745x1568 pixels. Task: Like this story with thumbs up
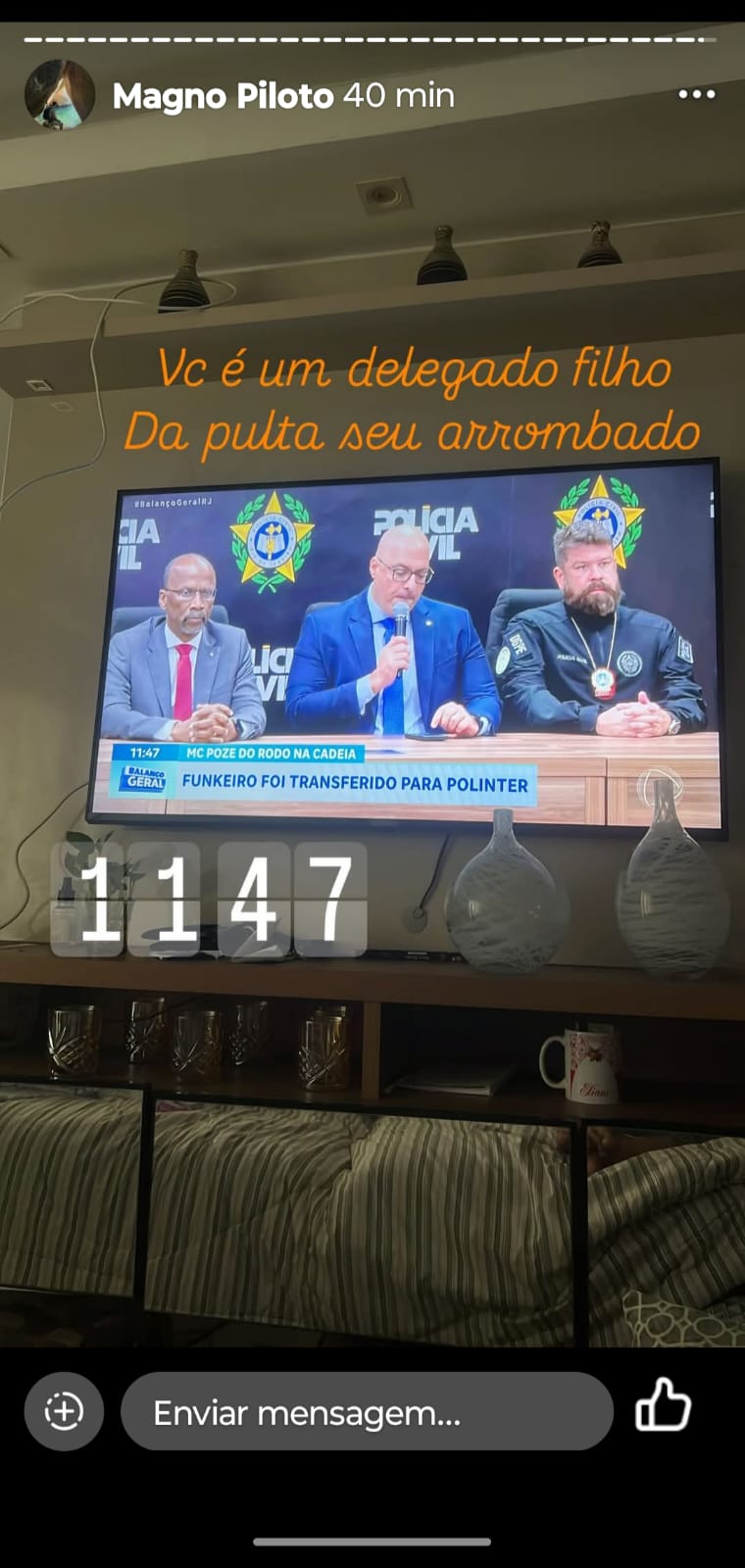(x=664, y=1408)
